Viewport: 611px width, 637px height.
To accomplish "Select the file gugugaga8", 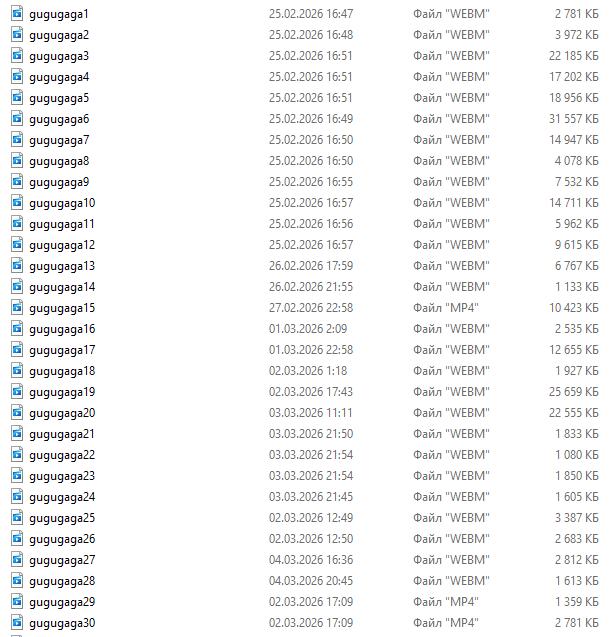I will click(59, 161).
